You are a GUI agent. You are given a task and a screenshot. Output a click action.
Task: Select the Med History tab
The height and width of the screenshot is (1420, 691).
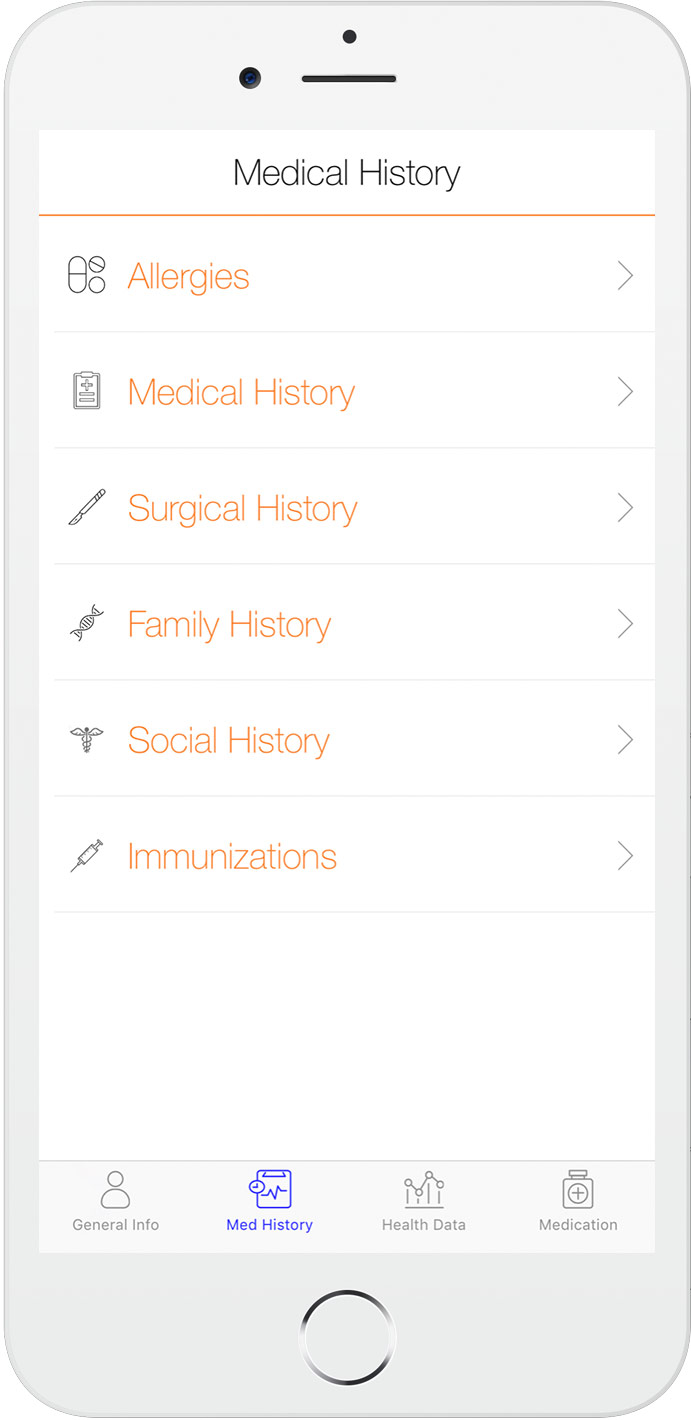click(x=270, y=1201)
